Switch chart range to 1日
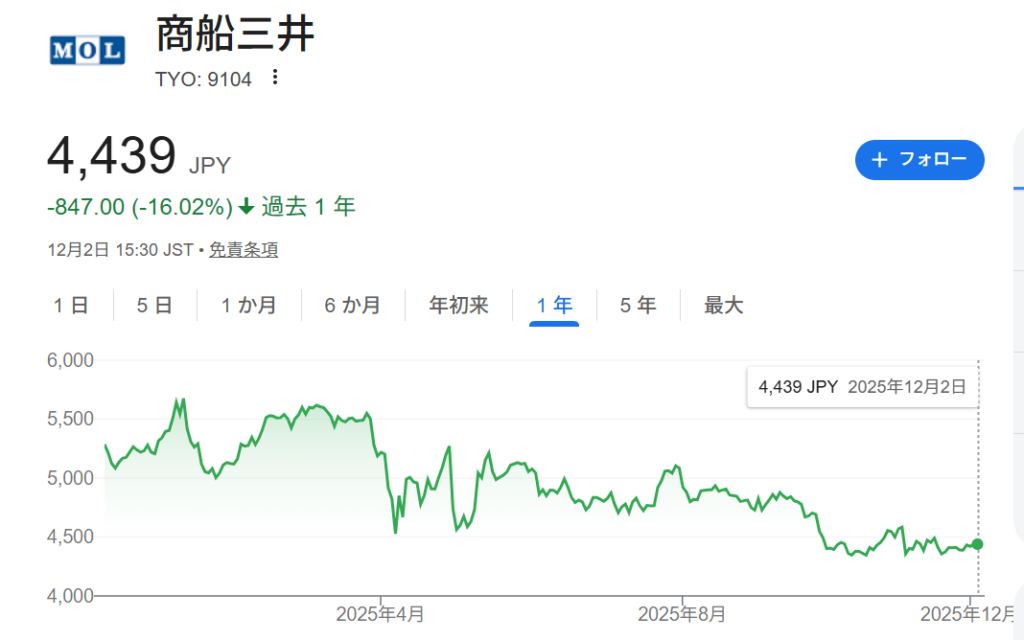 tap(71, 306)
